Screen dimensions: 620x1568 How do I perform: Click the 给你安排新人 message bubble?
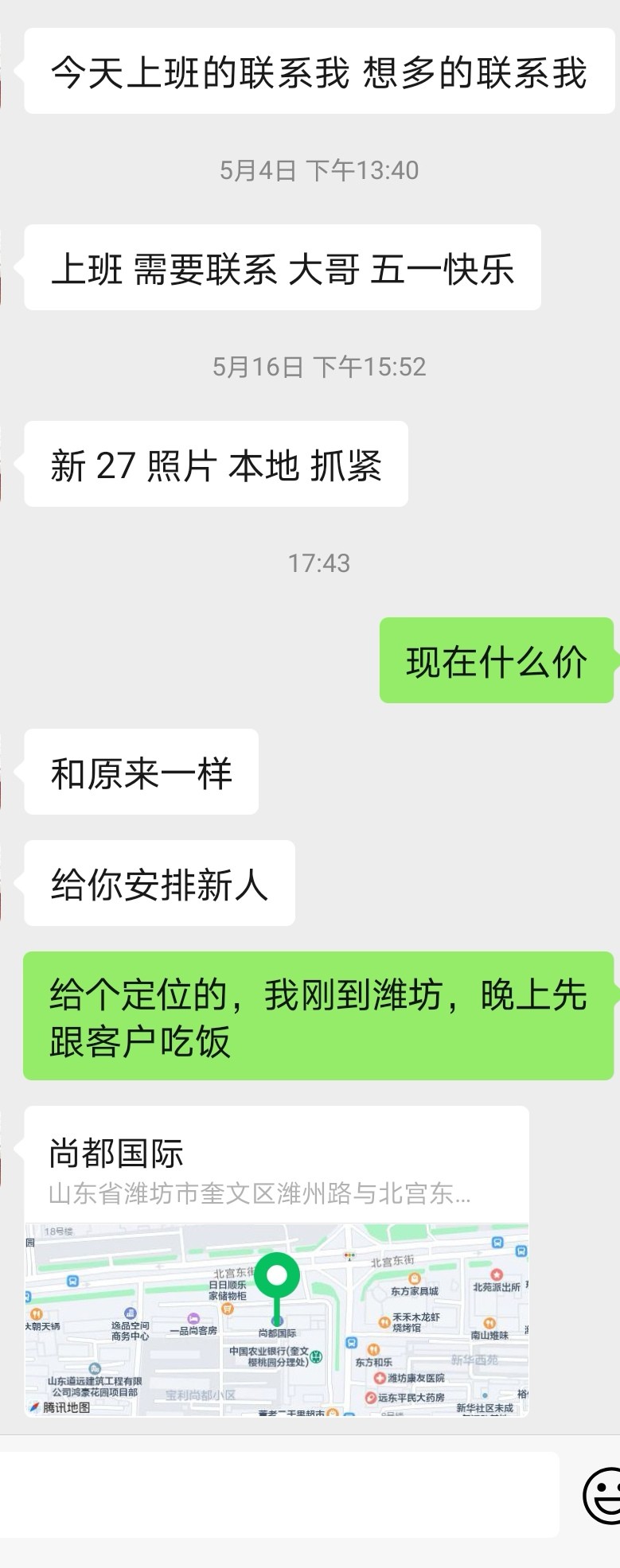158,883
